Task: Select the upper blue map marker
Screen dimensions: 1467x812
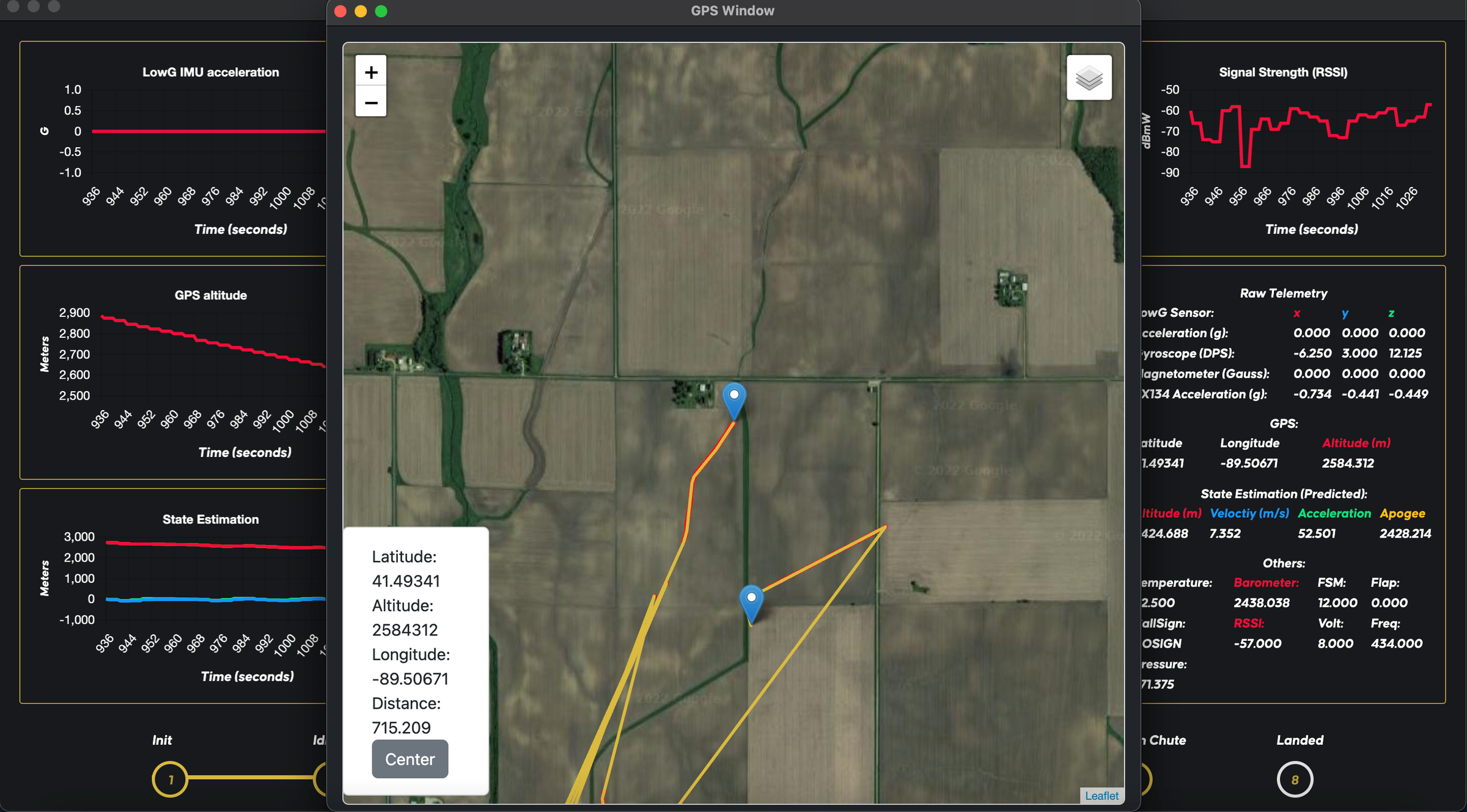Action: (734, 399)
